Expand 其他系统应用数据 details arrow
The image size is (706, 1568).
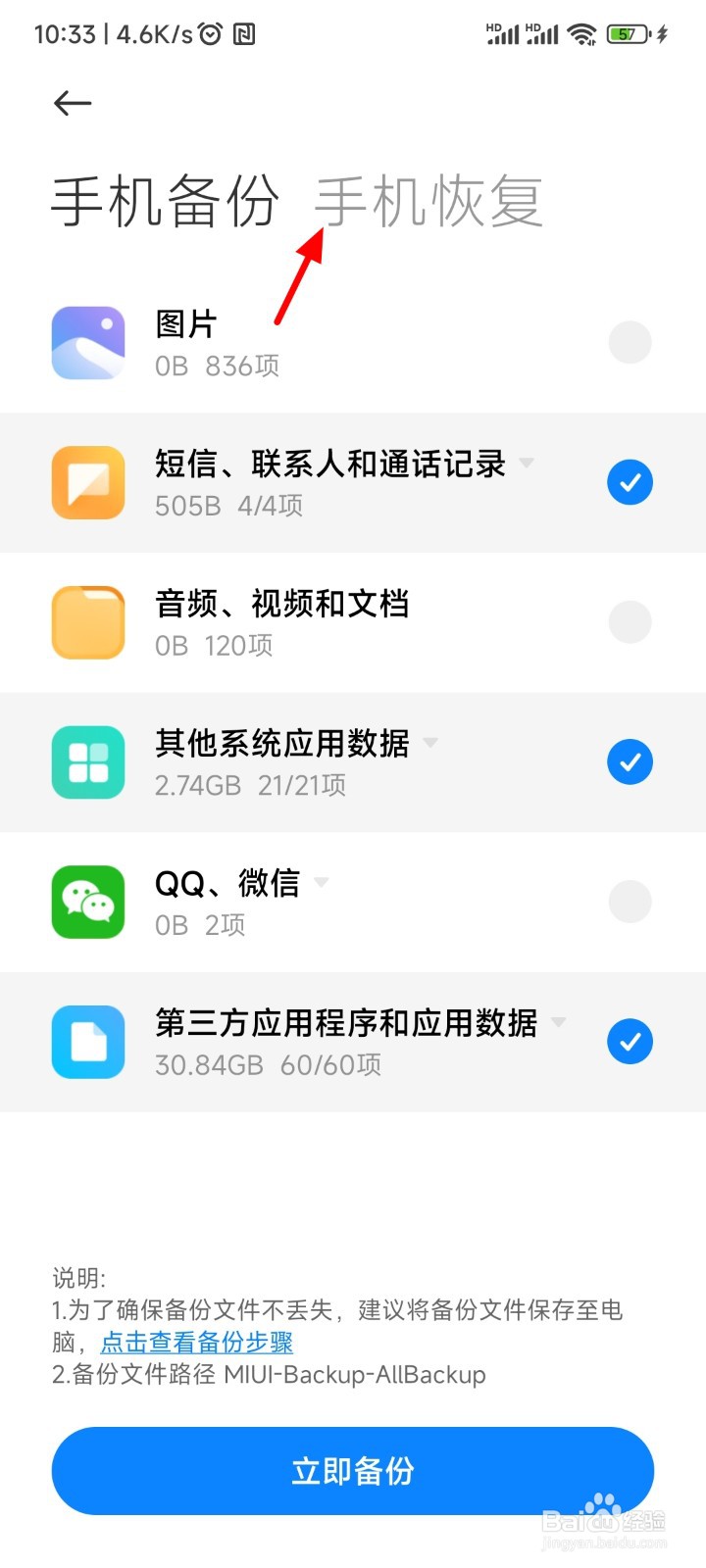pos(430,743)
